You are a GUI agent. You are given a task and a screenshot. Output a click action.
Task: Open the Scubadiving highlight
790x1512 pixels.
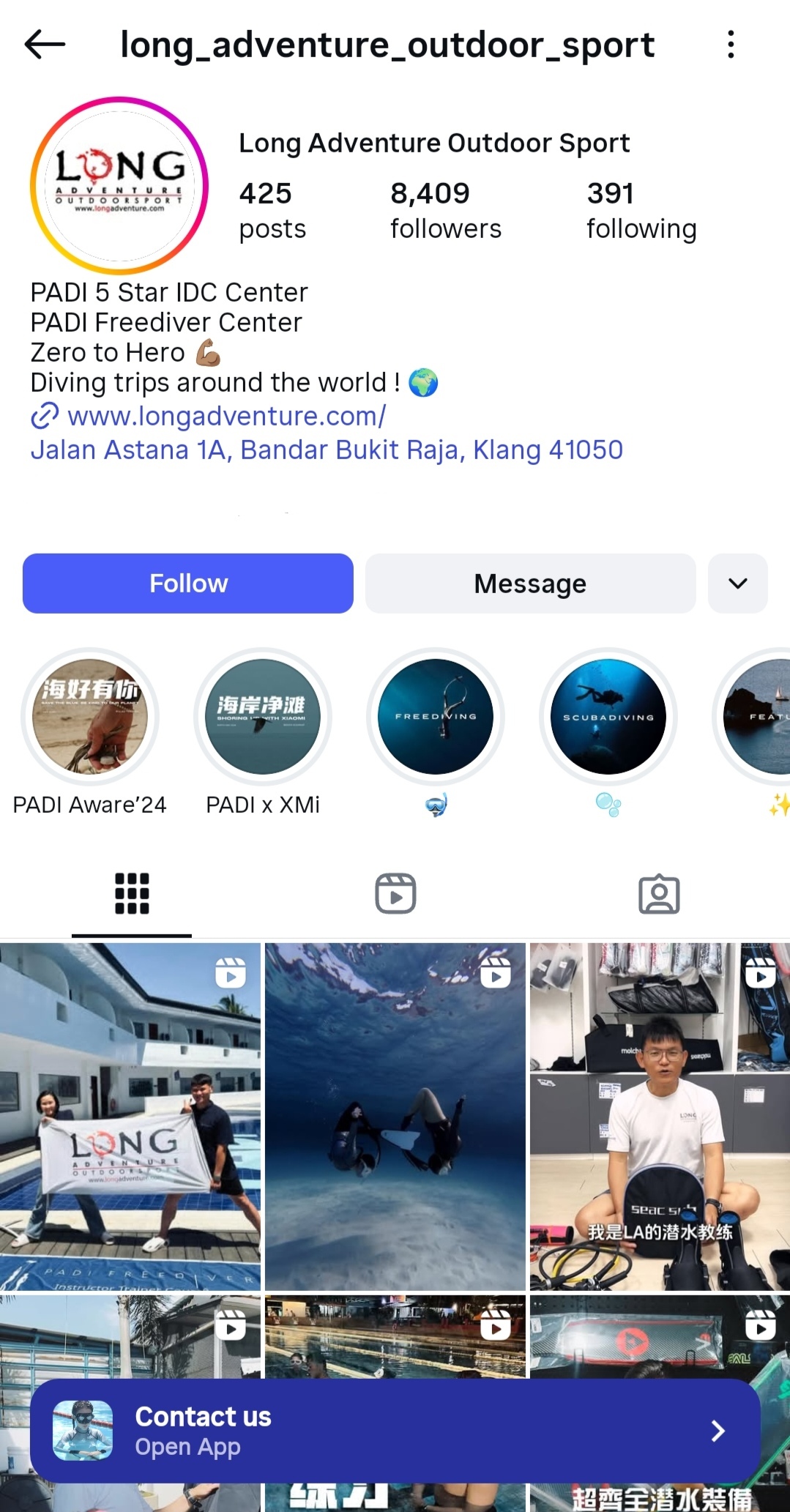tap(608, 717)
